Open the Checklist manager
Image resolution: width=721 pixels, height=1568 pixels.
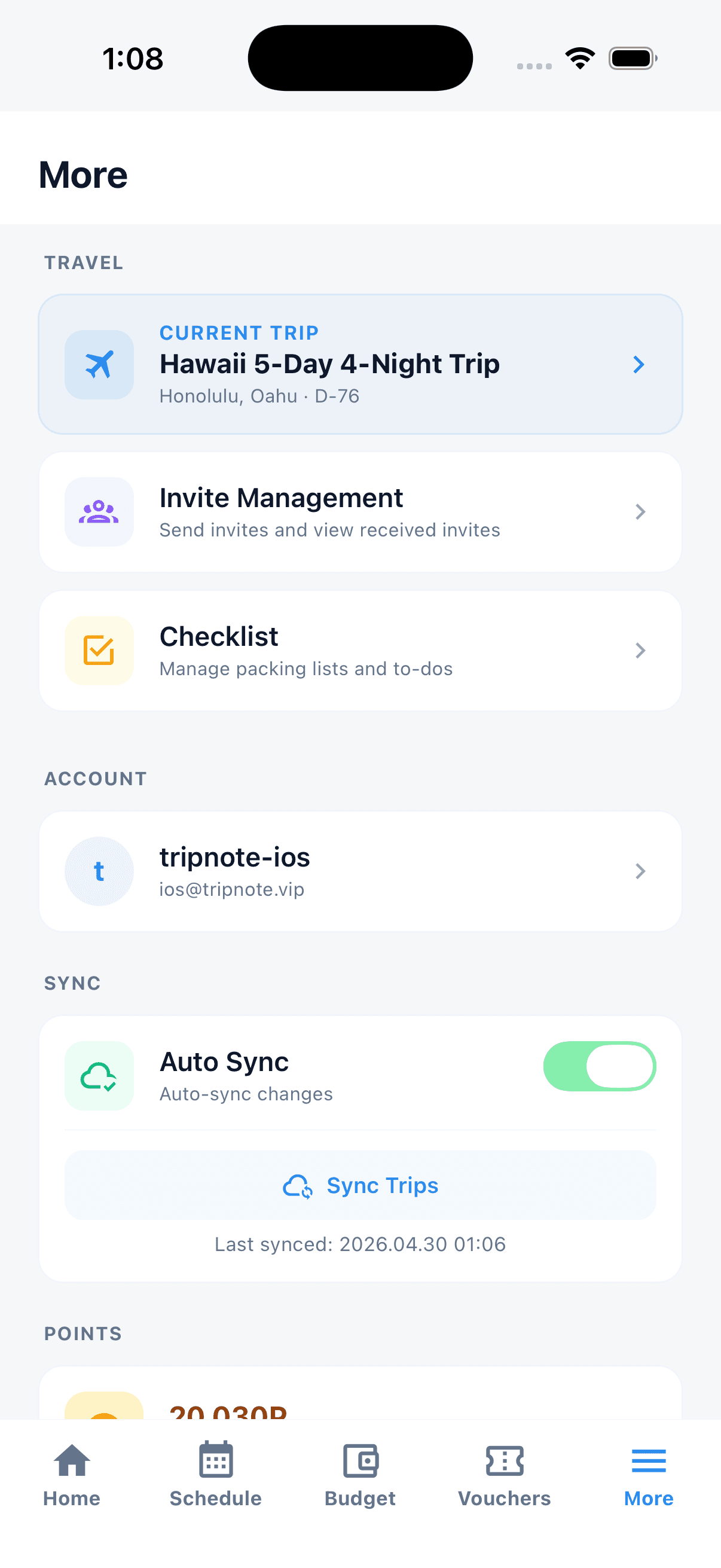360,650
